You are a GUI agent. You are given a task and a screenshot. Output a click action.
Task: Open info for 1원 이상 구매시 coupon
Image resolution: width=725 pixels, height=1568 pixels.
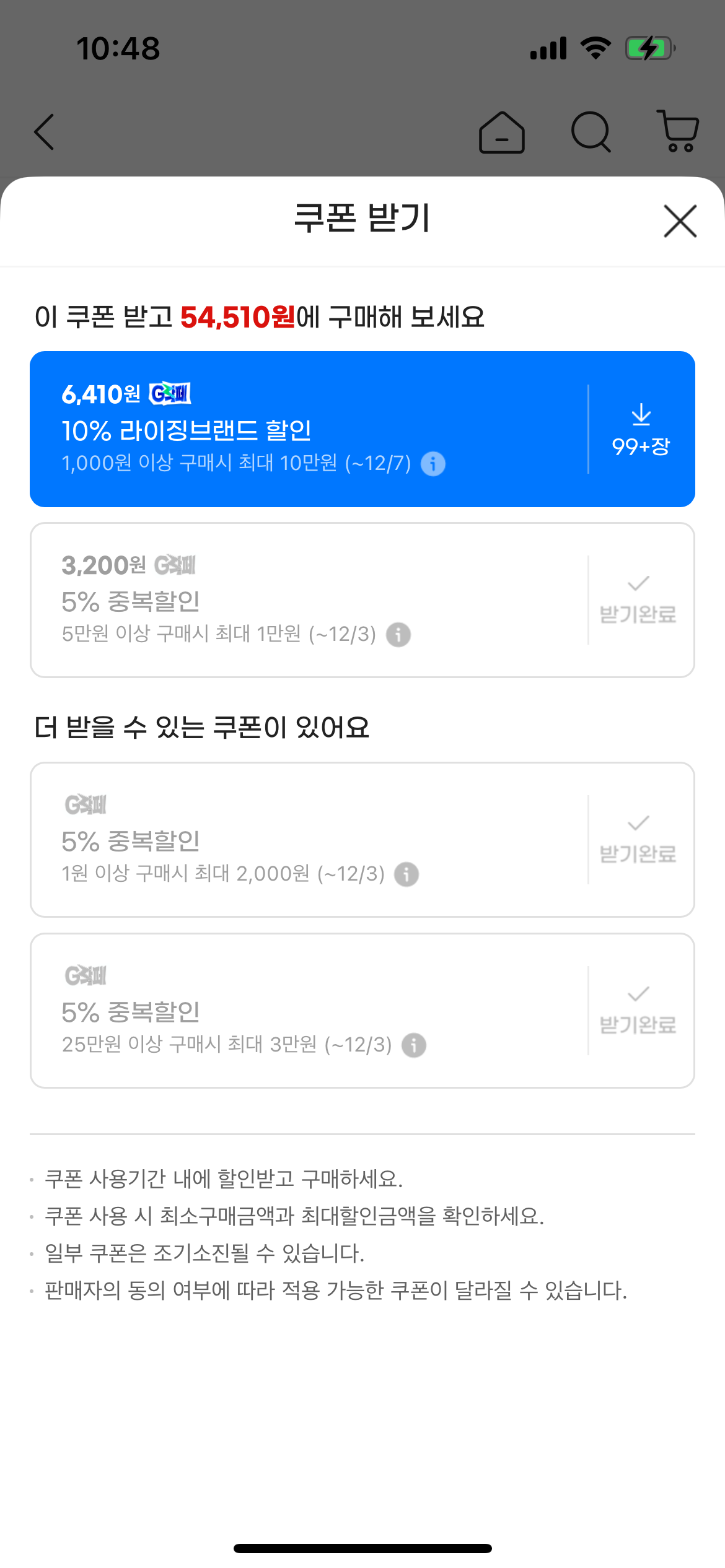click(x=406, y=874)
